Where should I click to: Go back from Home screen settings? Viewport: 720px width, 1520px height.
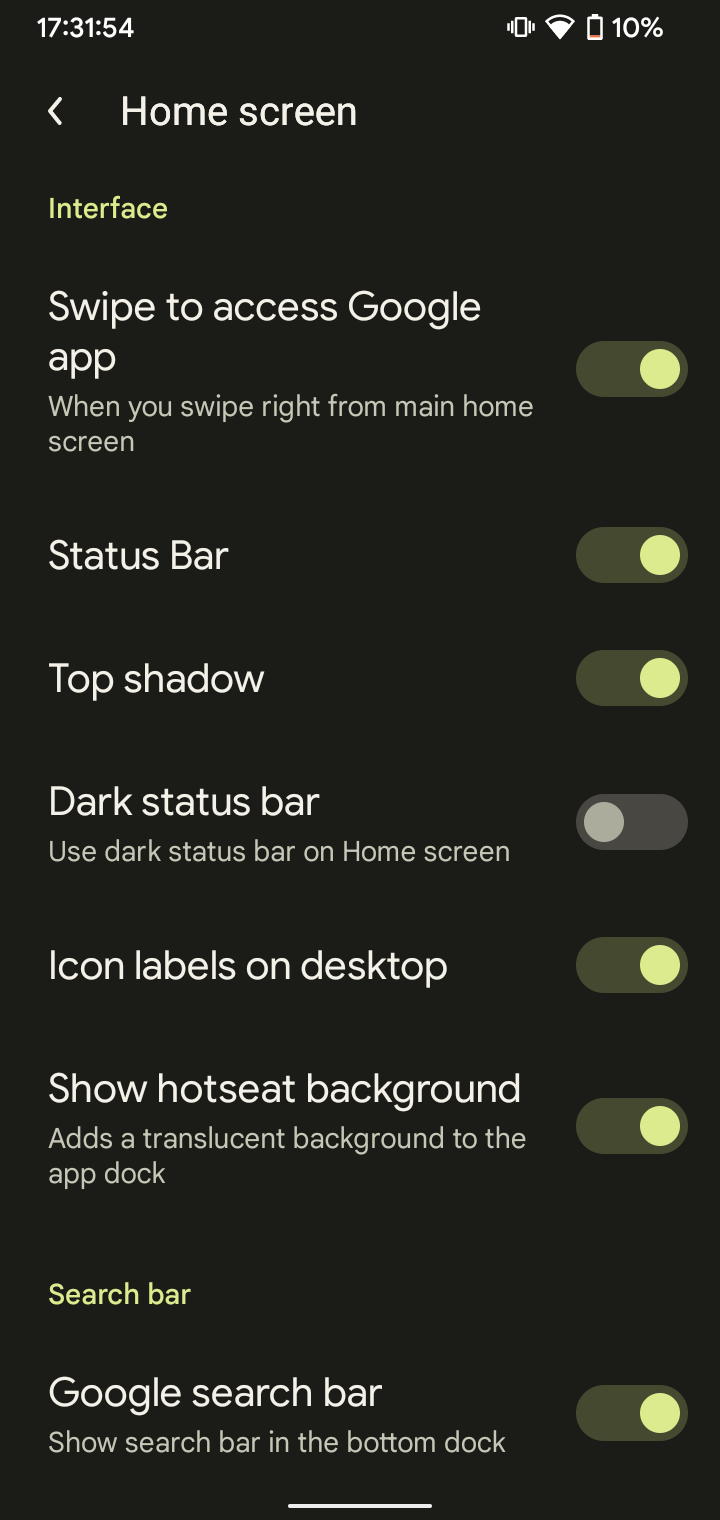tap(56, 112)
